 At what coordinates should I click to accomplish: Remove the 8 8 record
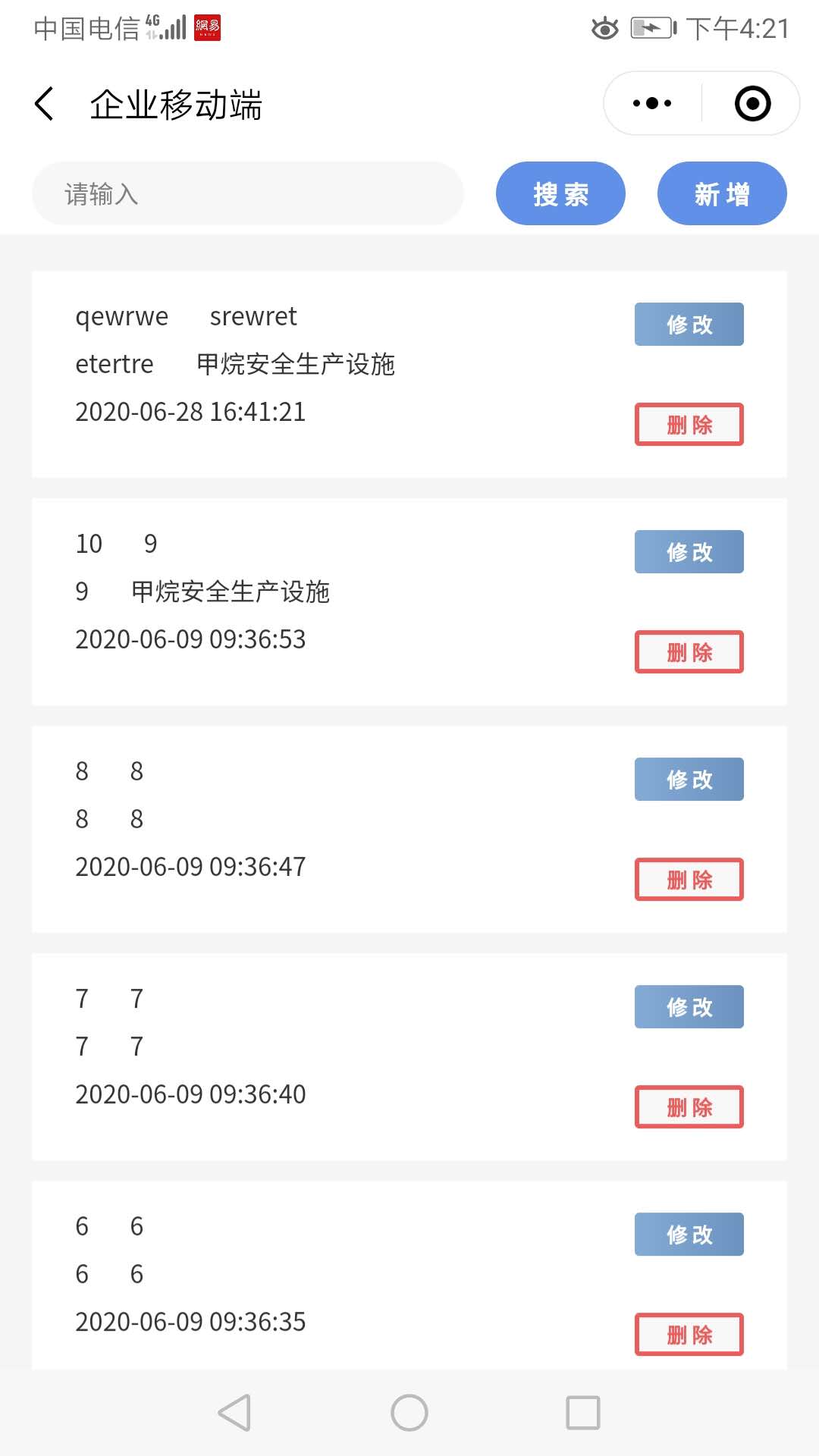[689, 880]
